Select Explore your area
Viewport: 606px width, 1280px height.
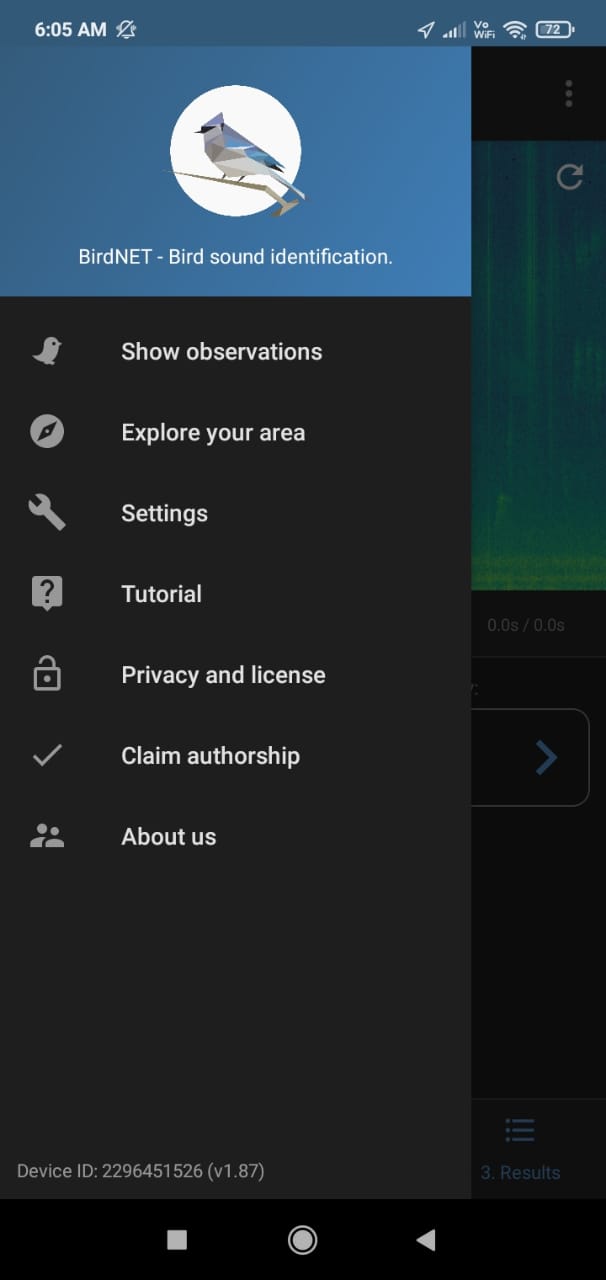pyautogui.click(x=235, y=432)
